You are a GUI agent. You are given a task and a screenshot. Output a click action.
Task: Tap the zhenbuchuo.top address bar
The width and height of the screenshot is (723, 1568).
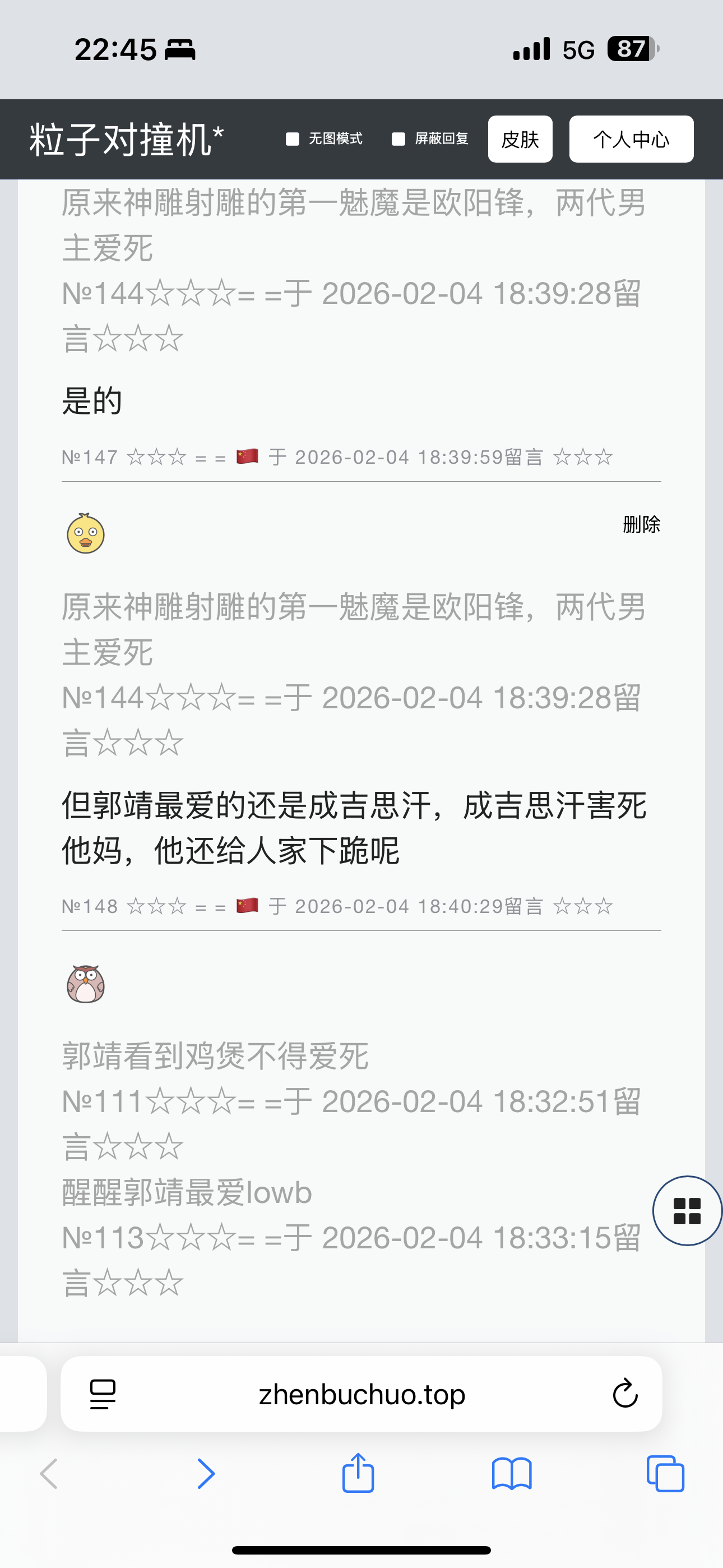[x=361, y=1394]
